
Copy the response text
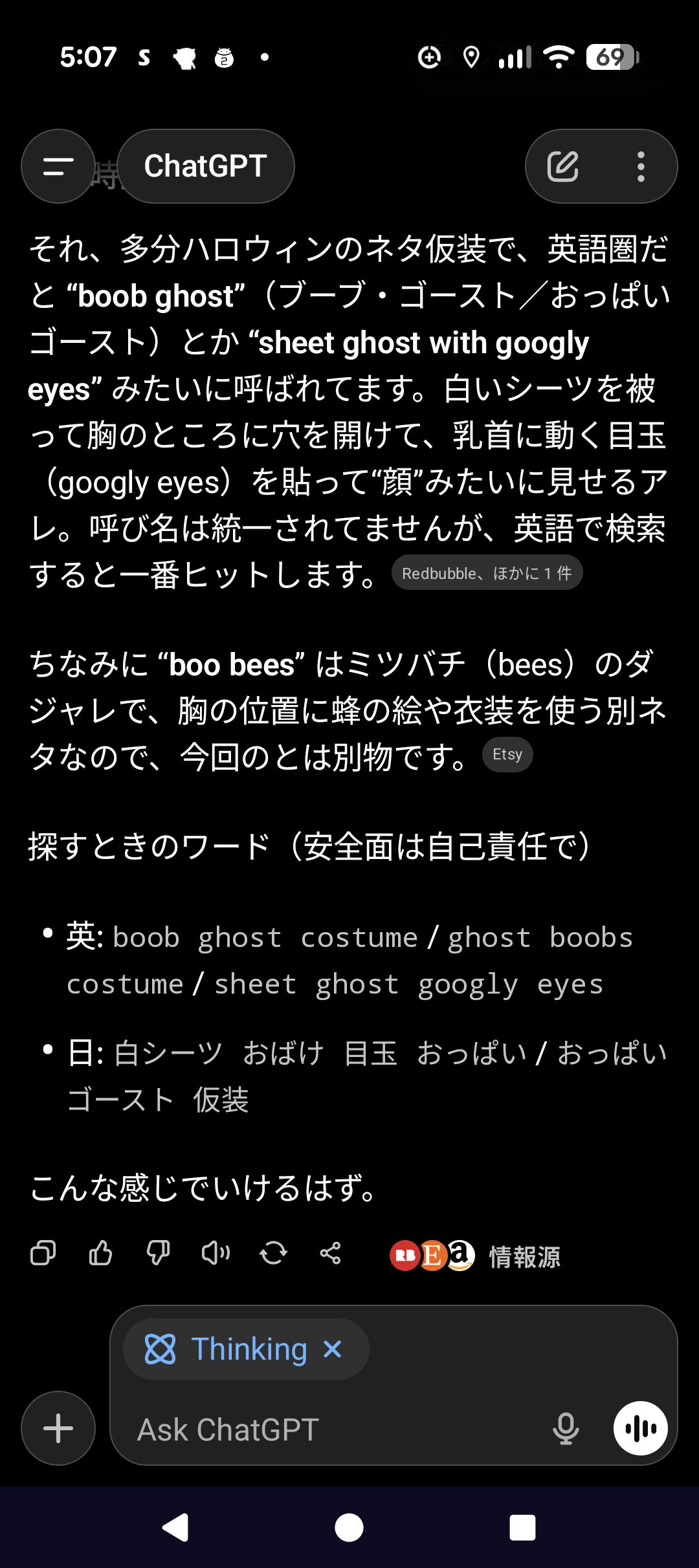43,1254
